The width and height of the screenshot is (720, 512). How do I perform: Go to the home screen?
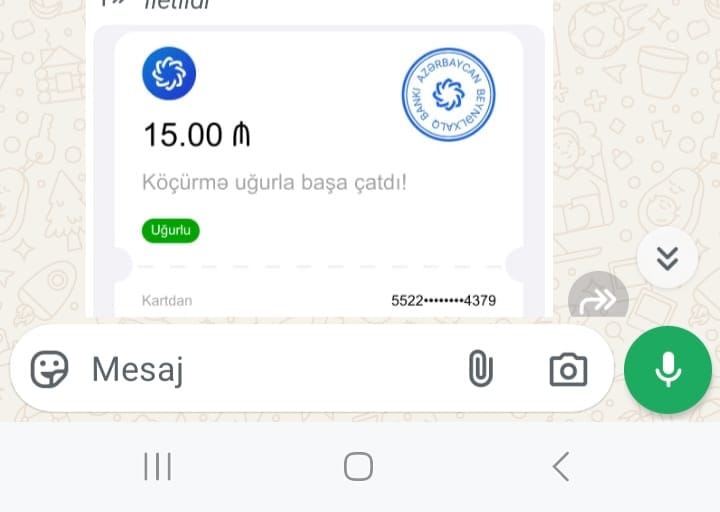point(358,466)
